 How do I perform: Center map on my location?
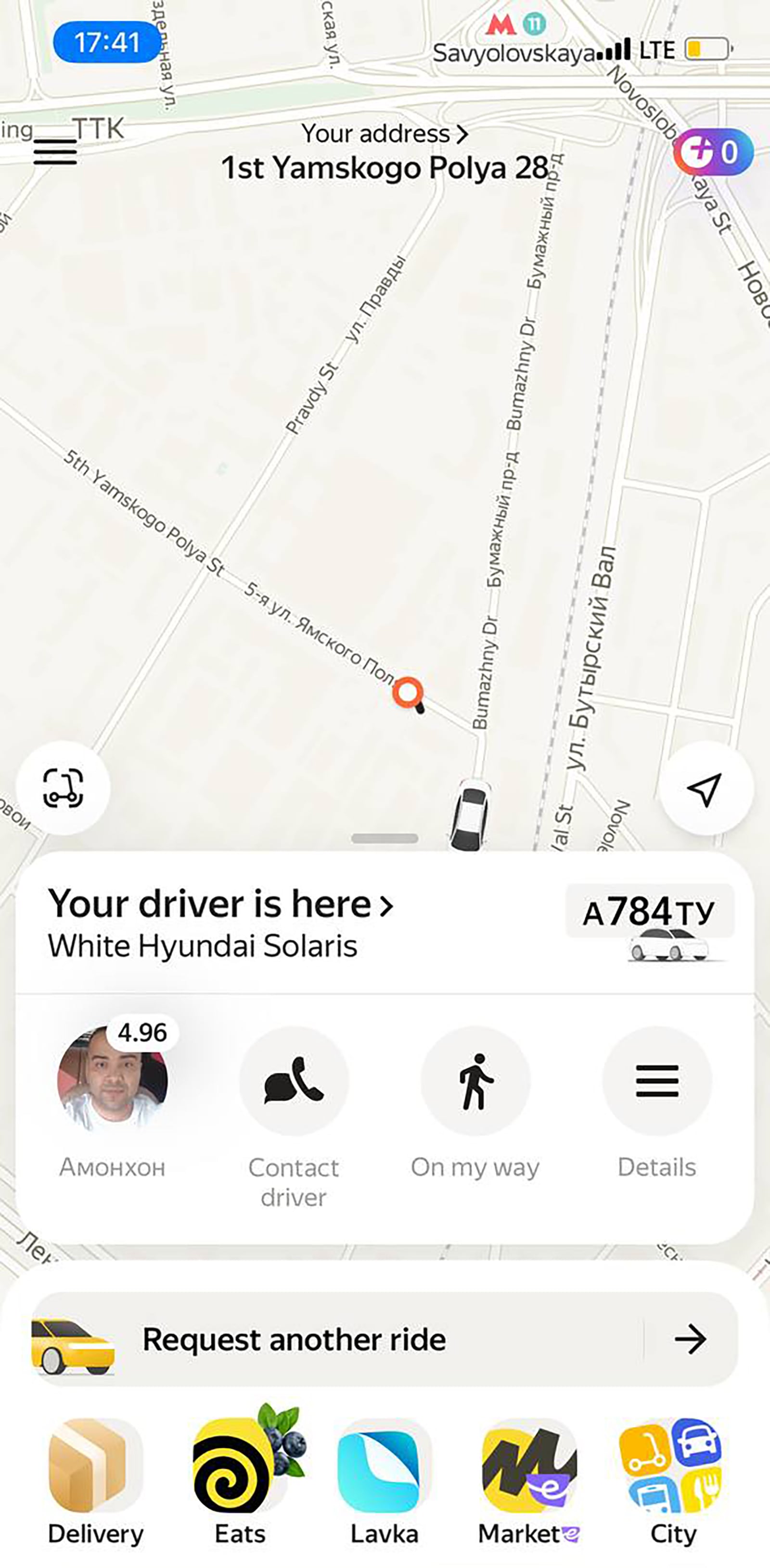(x=706, y=789)
